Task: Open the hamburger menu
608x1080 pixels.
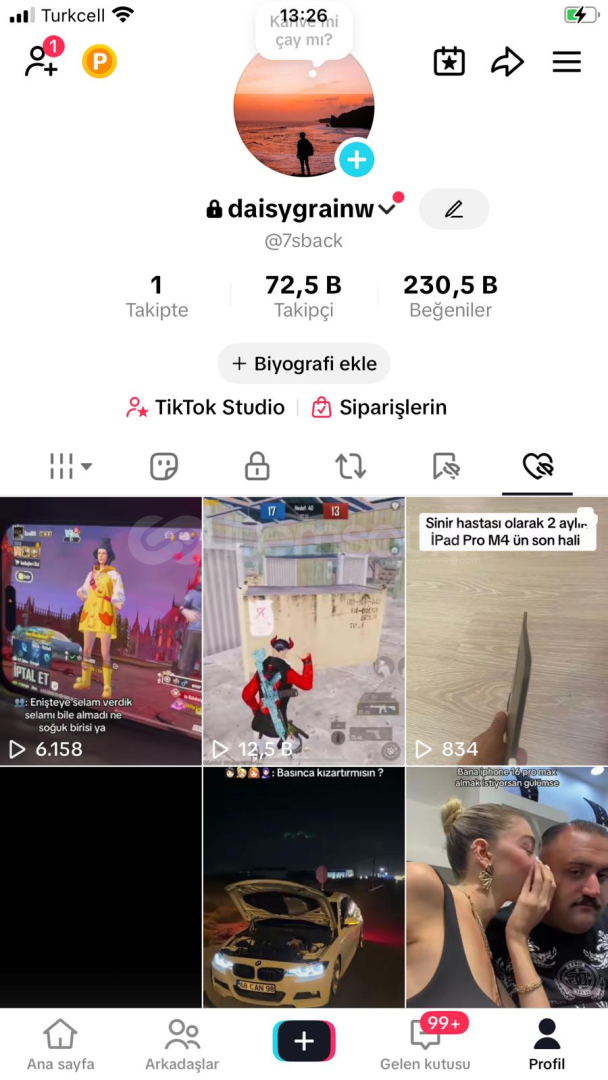Action: click(x=566, y=62)
